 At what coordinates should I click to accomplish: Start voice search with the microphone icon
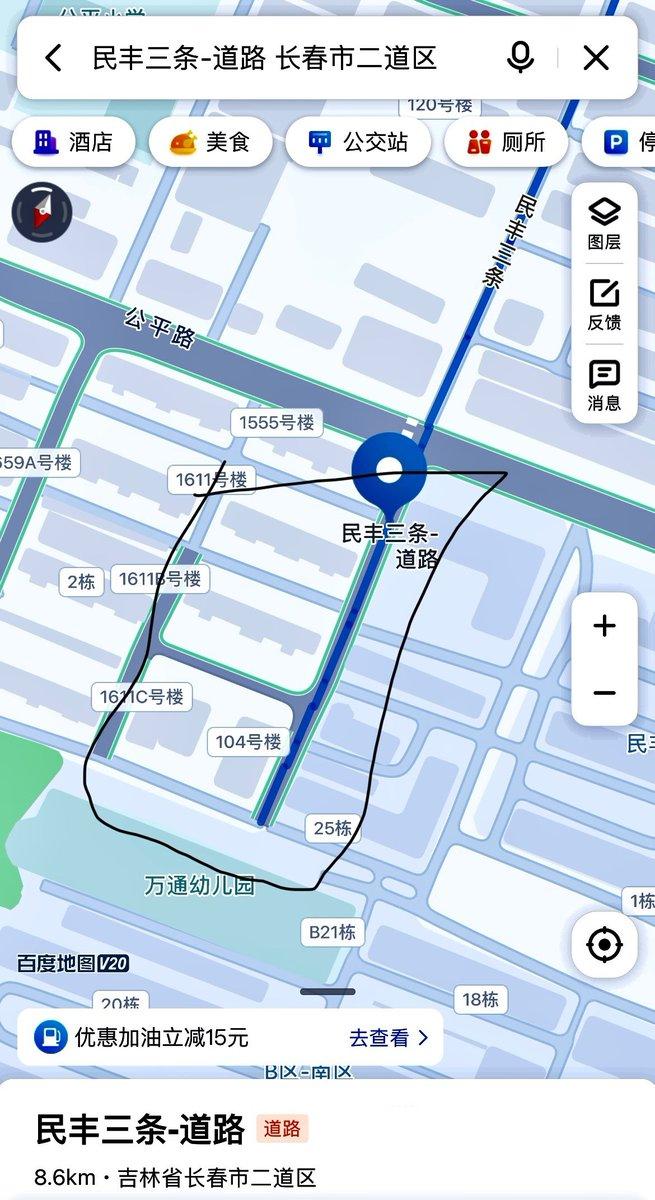(x=520, y=58)
